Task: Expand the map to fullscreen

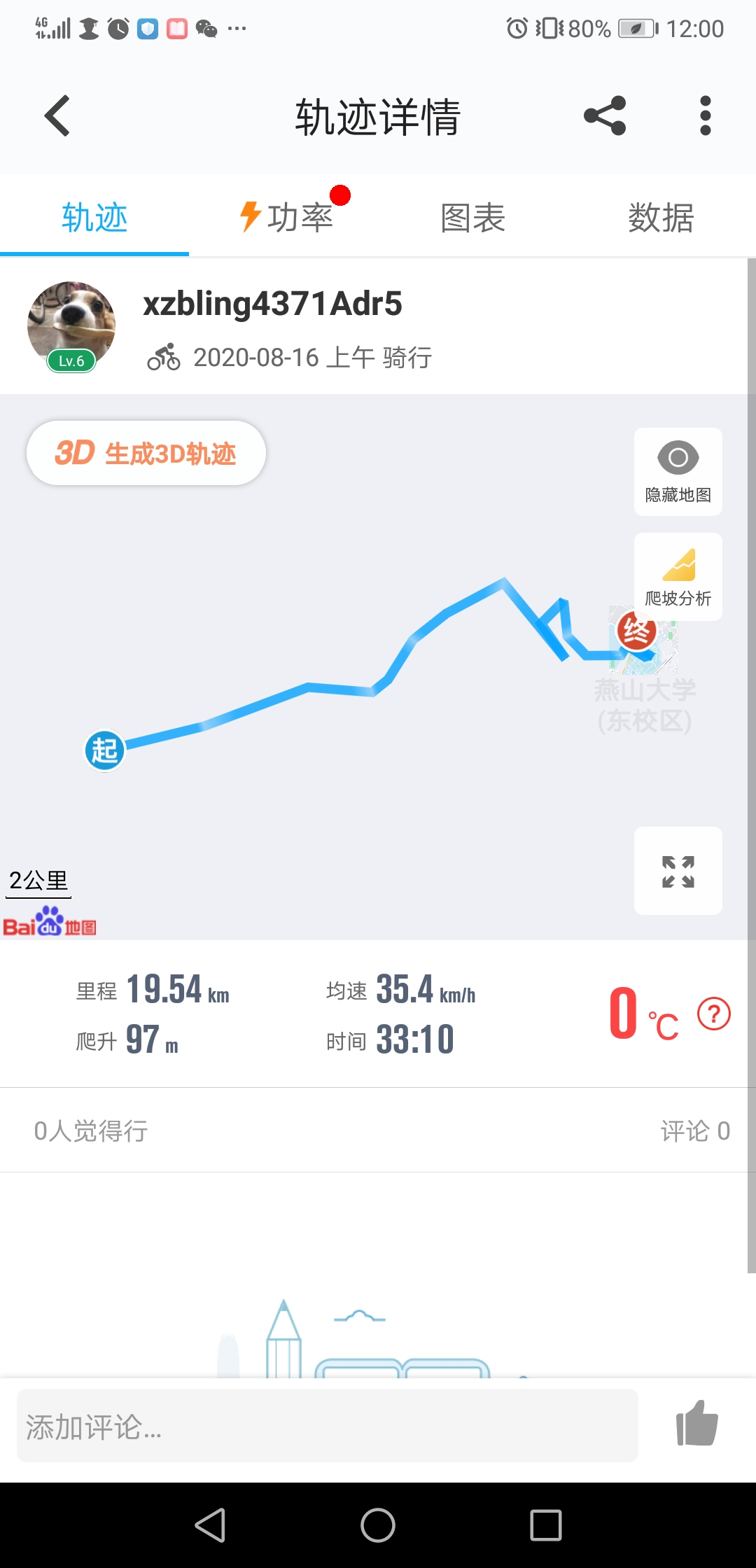Action: [678, 871]
